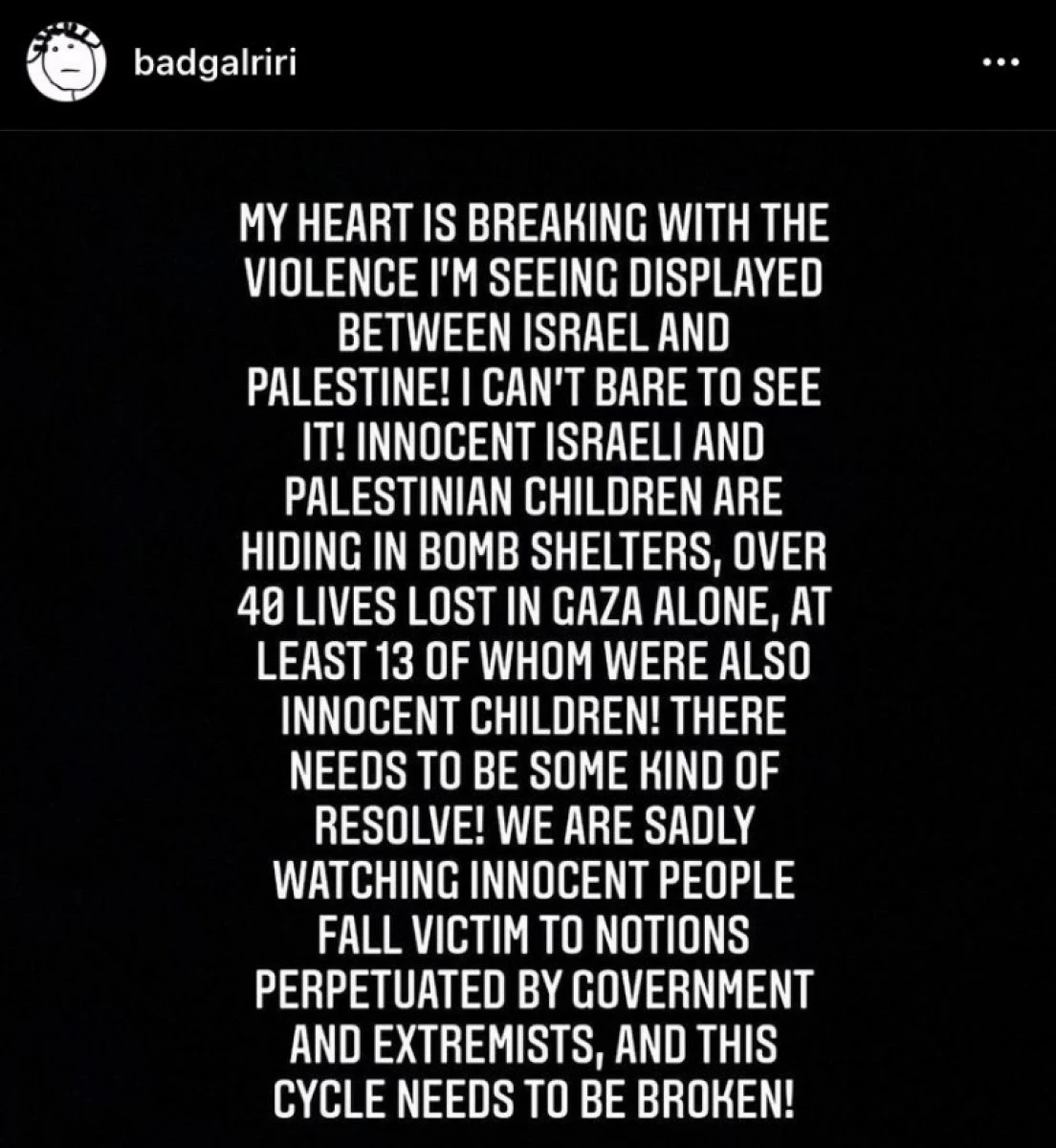The image size is (1056, 1148).
Task: Open the post's three-dot overflow menu
Action: [x=1001, y=64]
